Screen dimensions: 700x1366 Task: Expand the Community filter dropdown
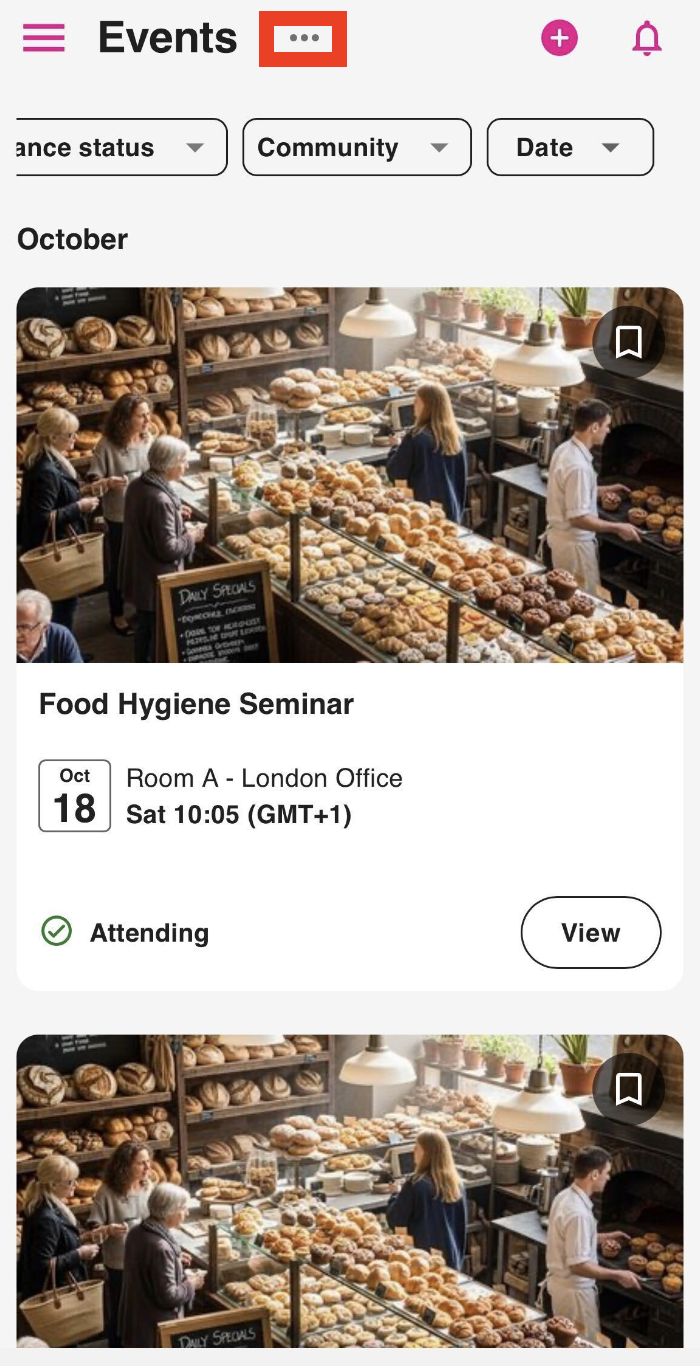[x=356, y=148]
